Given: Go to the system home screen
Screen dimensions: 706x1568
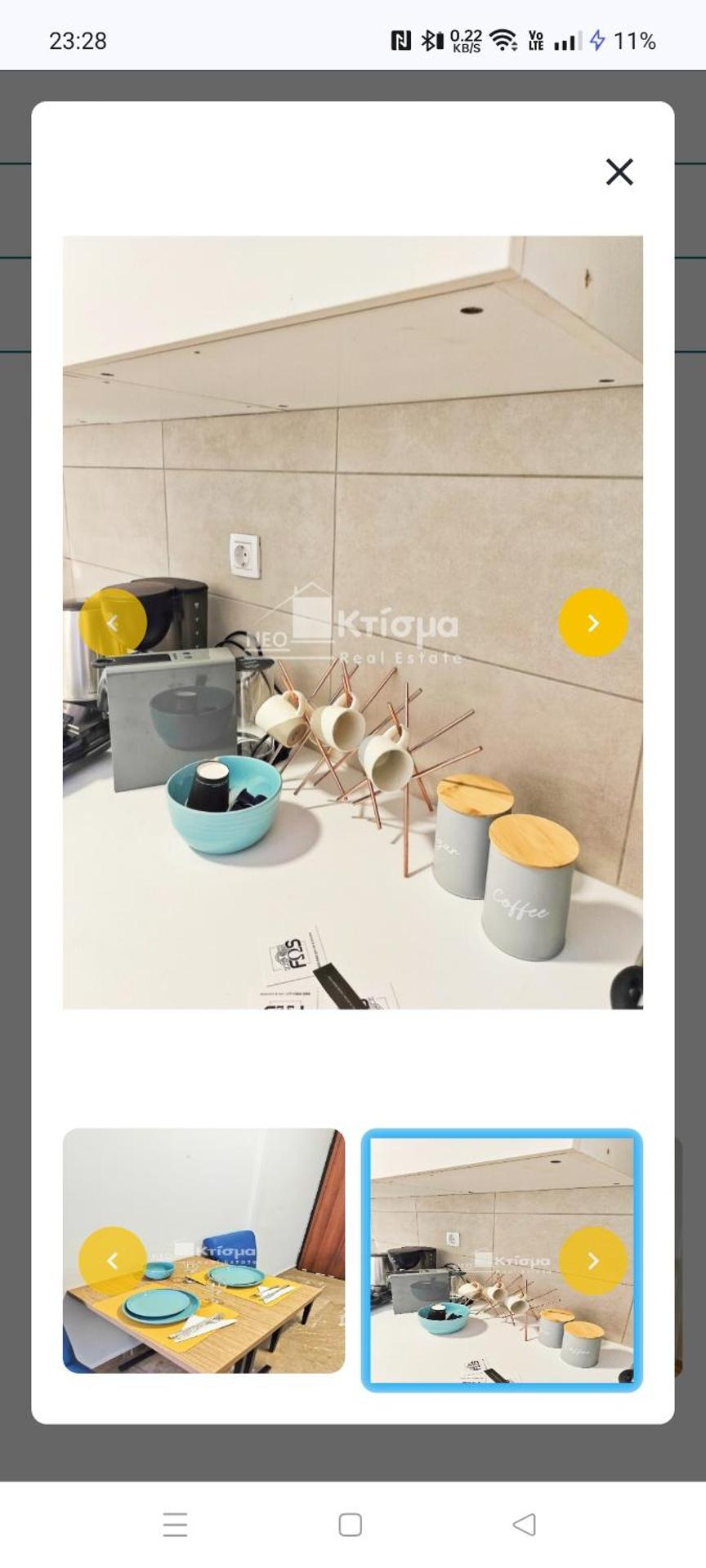Looking at the screenshot, I should [351, 1524].
